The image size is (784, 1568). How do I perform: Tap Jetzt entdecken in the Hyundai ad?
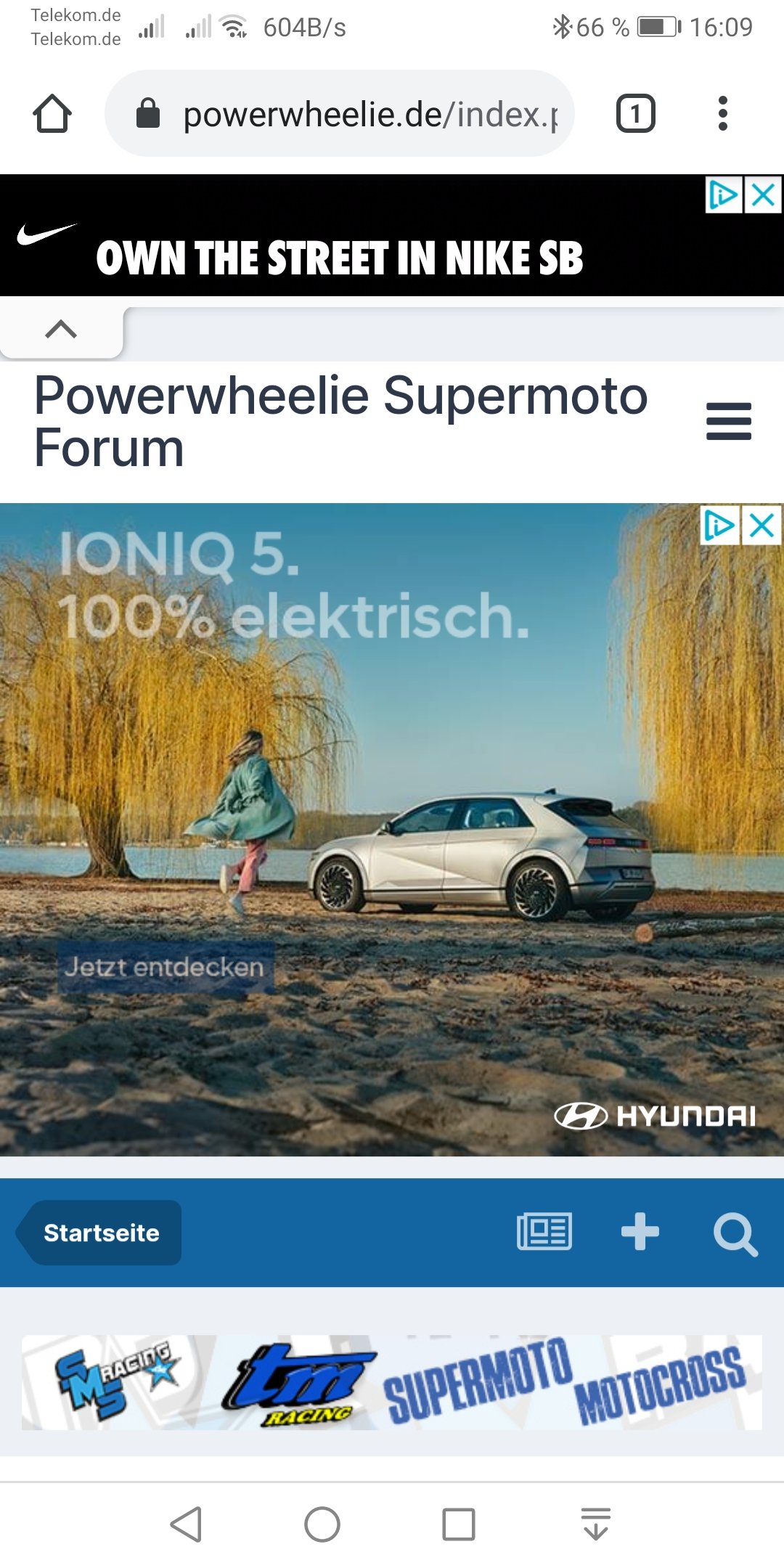coord(166,967)
